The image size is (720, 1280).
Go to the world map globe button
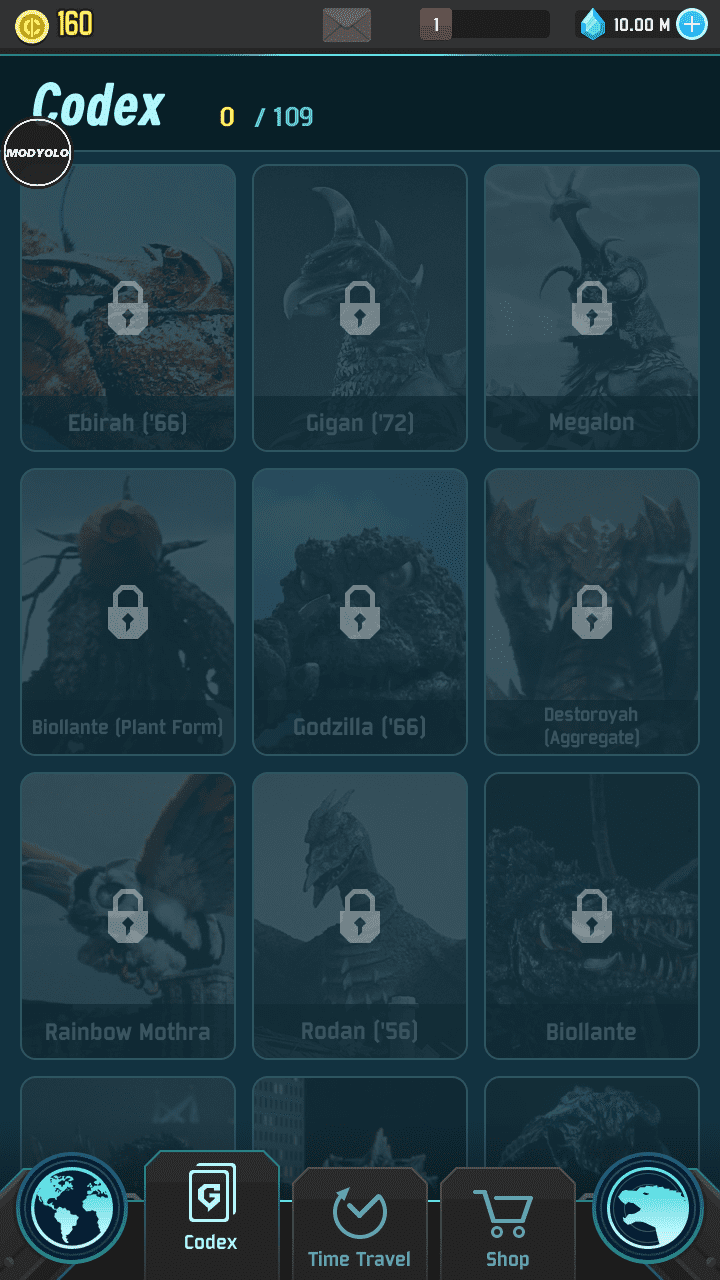point(72,1209)
